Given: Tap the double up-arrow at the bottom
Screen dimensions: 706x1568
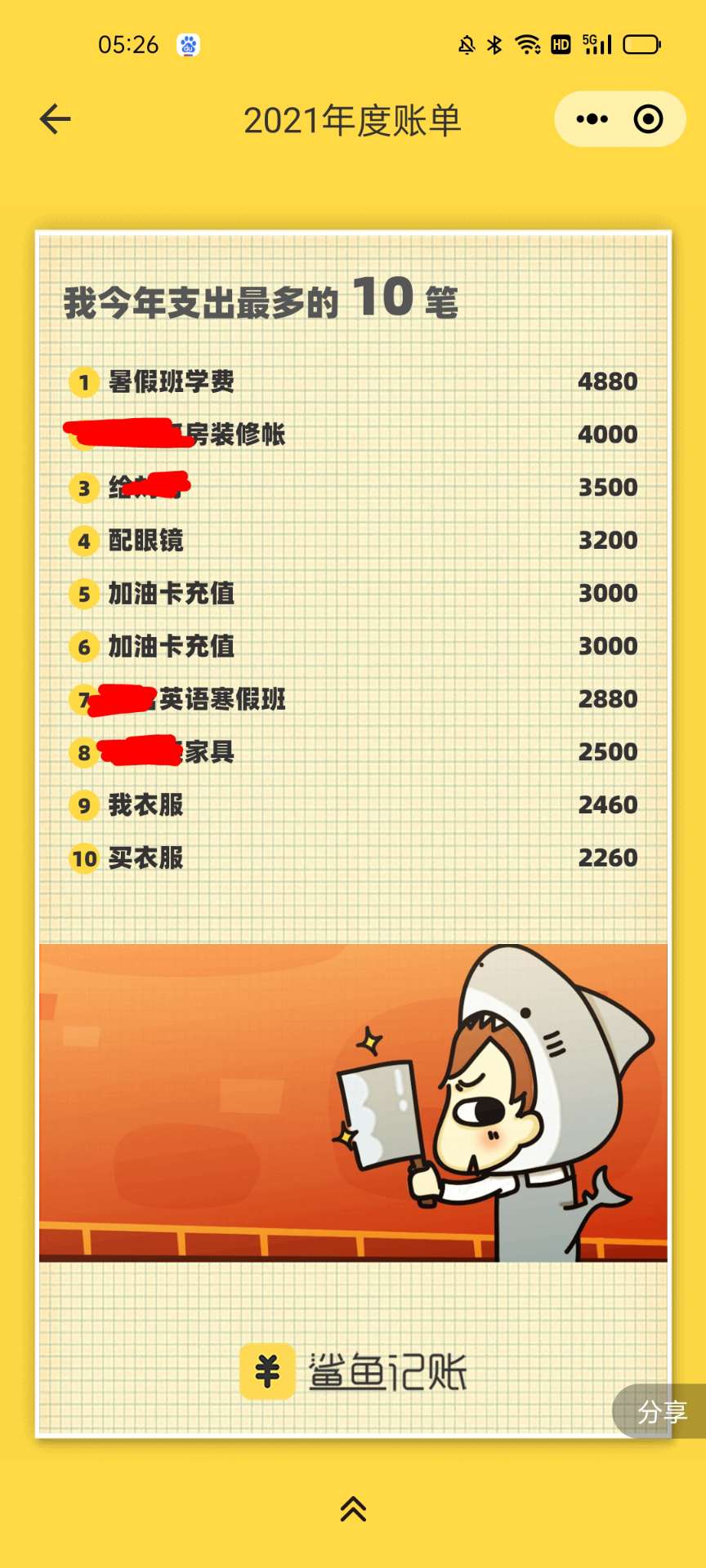Looking at the screenshot, I should coord(353,1509).
